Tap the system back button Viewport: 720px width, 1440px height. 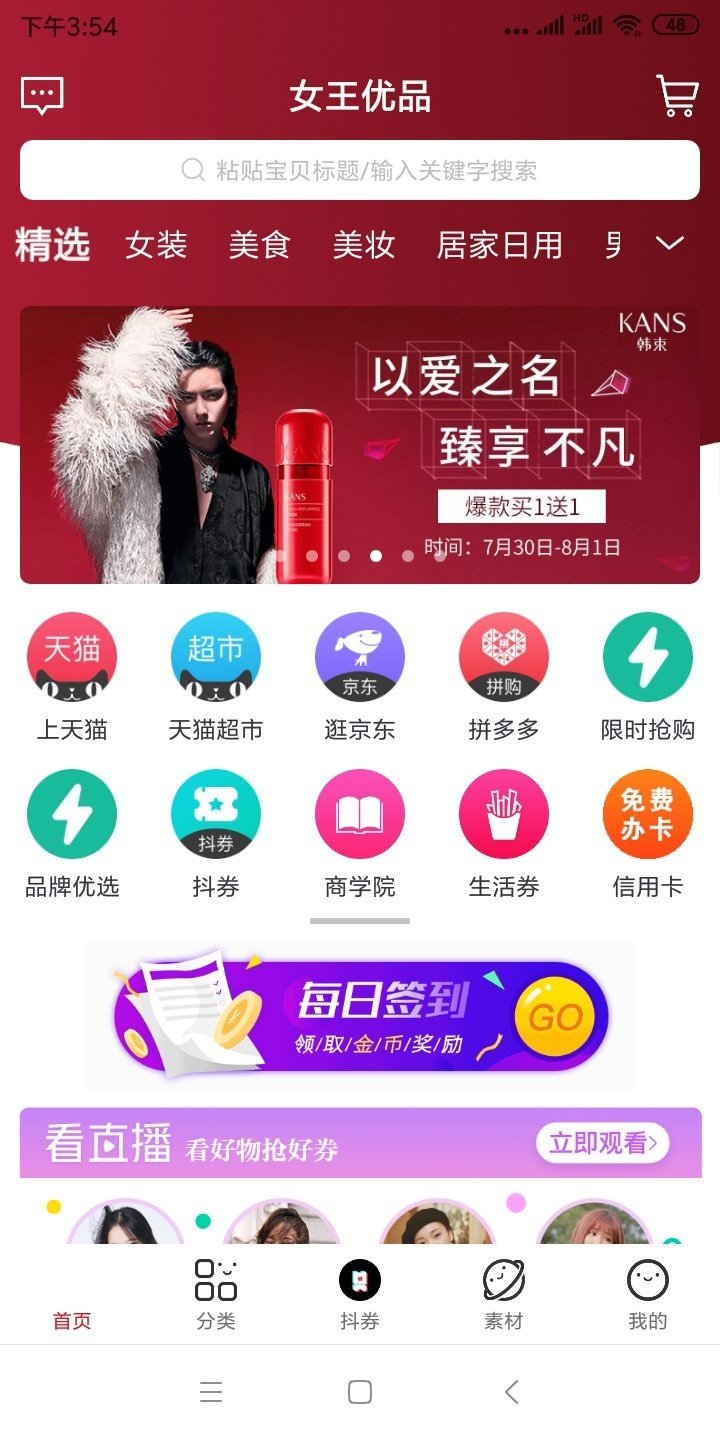click(x=511, y=1392)
